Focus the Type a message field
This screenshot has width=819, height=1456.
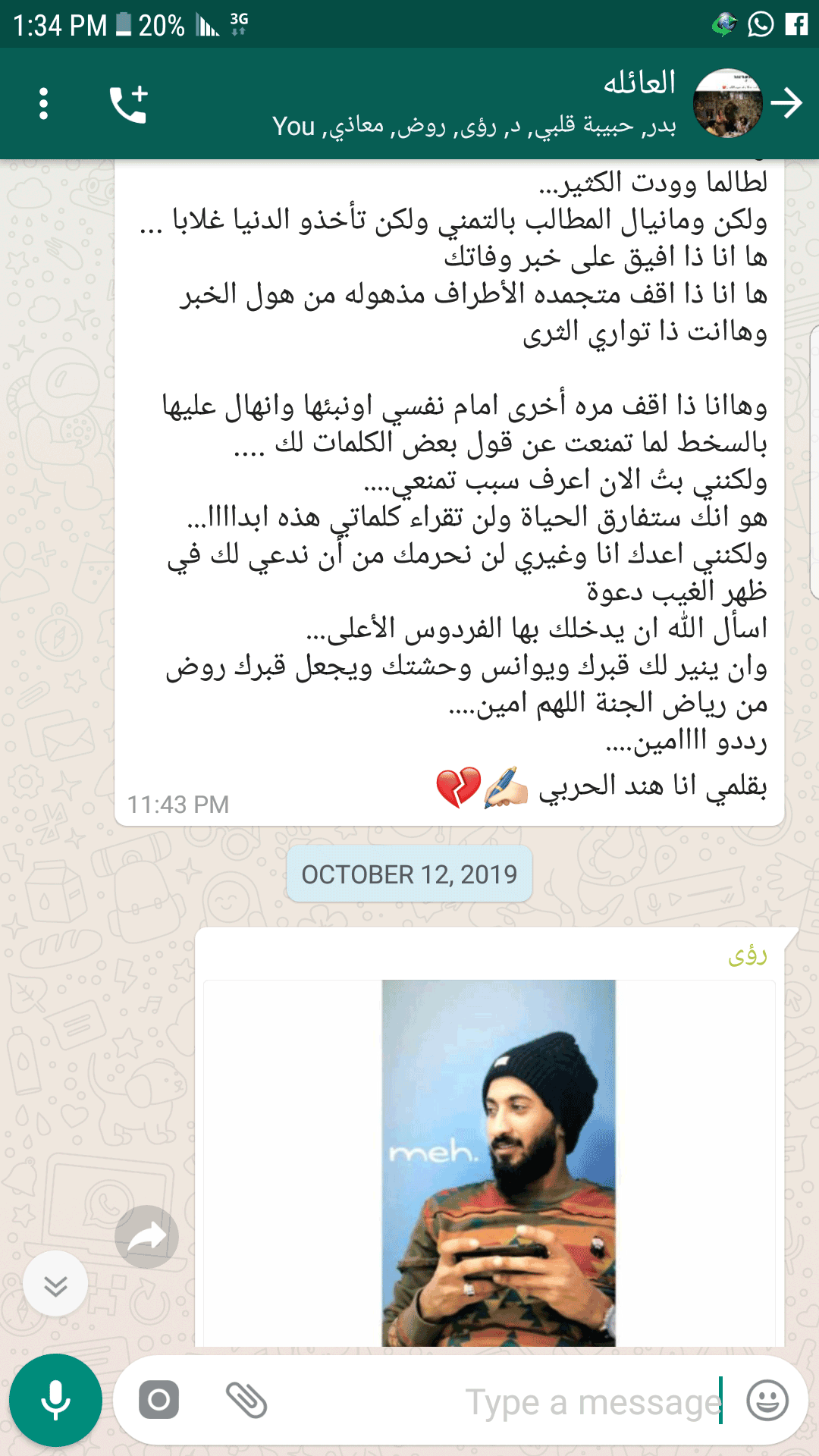500,1401
